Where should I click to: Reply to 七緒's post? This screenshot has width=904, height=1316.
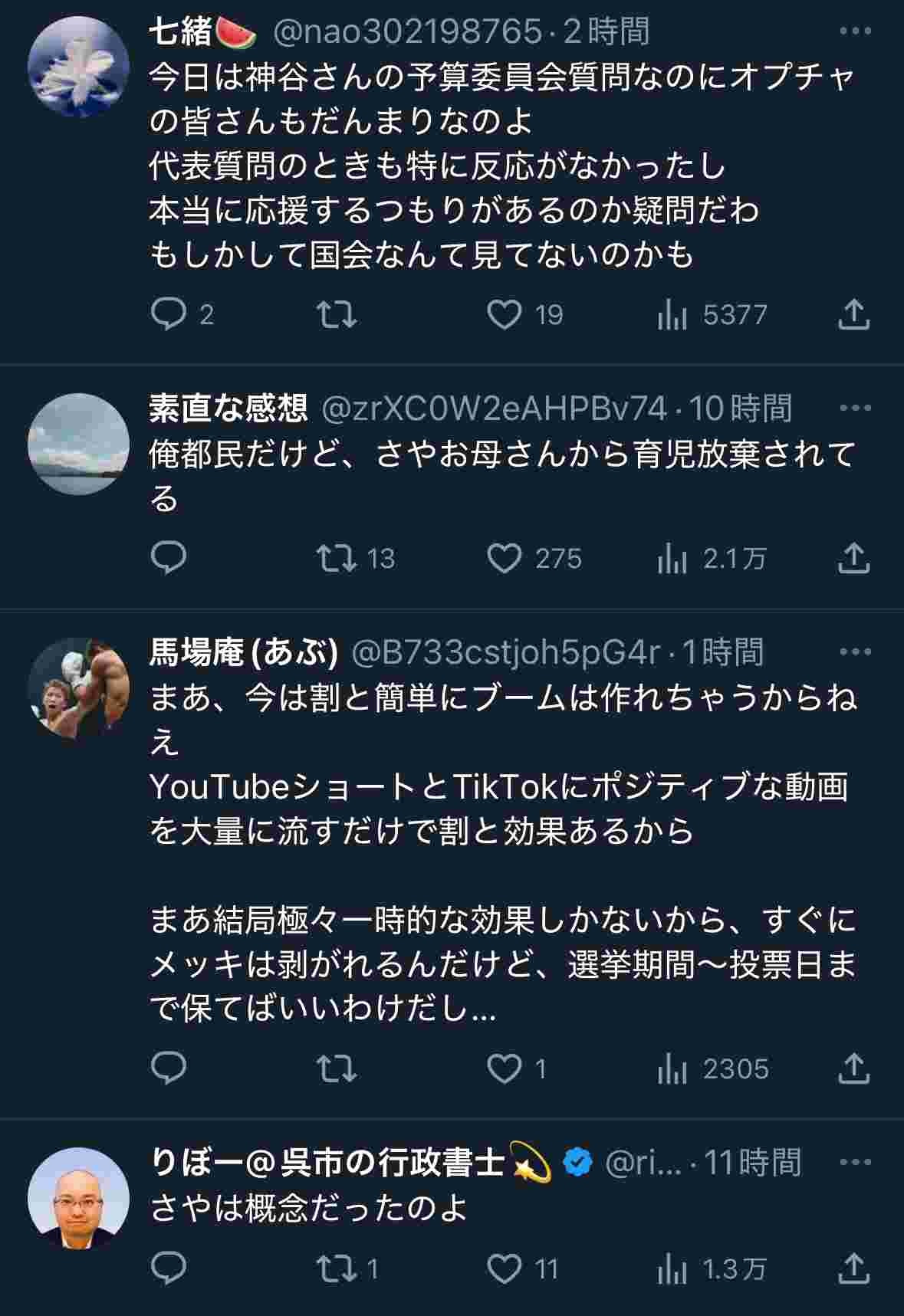[x=169, y=314]
